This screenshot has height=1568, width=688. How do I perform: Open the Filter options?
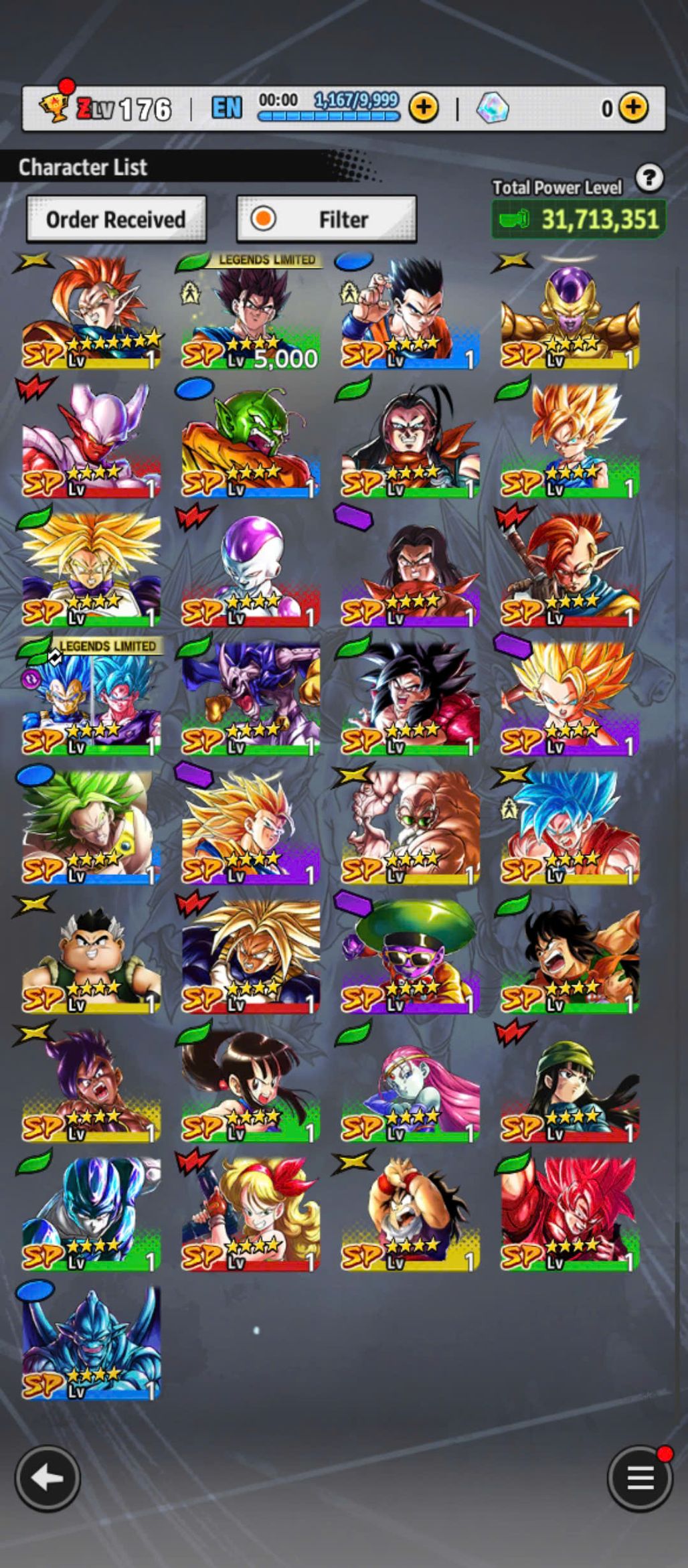coord(327,219)
